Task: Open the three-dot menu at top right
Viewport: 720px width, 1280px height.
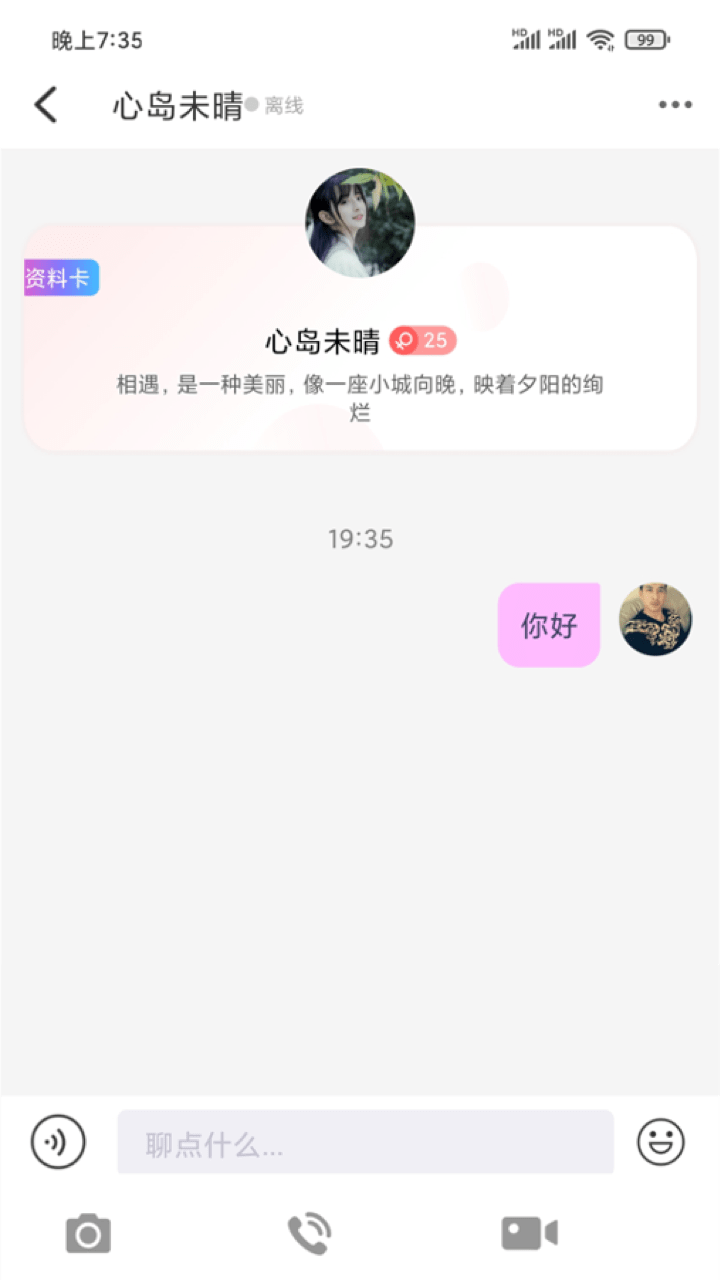Action: coord(674,103)
